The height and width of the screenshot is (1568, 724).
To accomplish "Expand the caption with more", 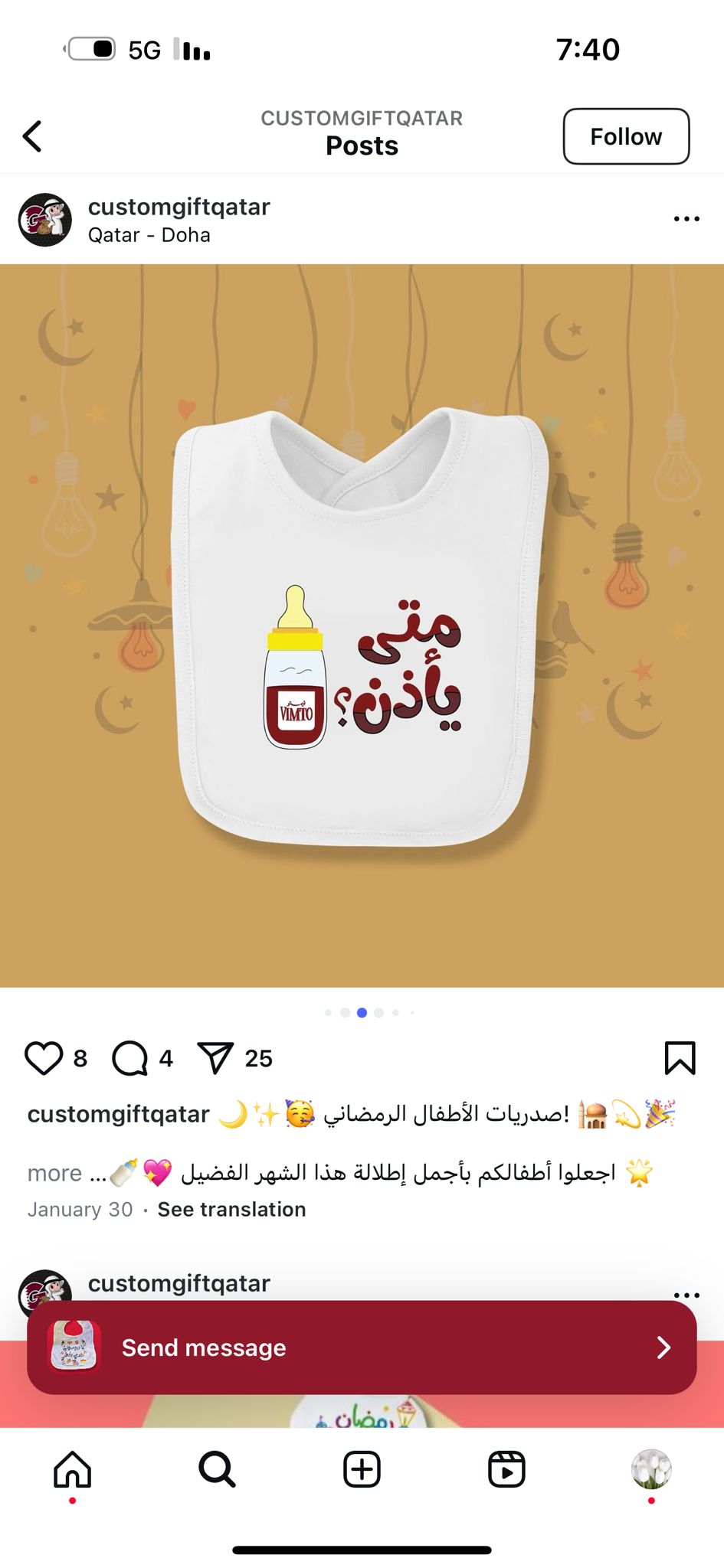I will click(x=54, y=1173).
